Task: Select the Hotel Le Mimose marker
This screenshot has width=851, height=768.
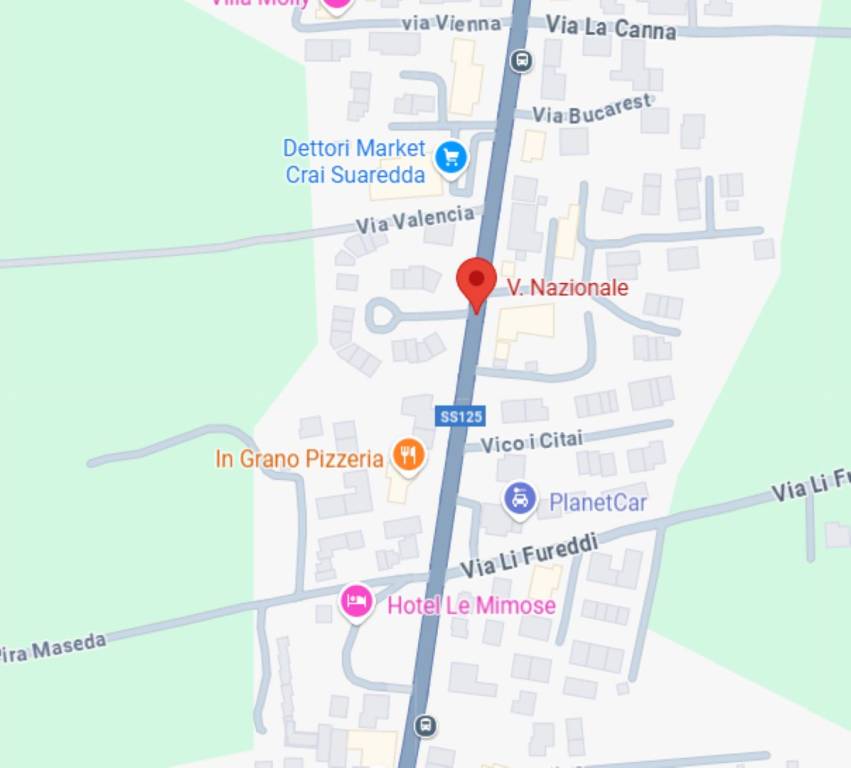Action: point(357,602)
